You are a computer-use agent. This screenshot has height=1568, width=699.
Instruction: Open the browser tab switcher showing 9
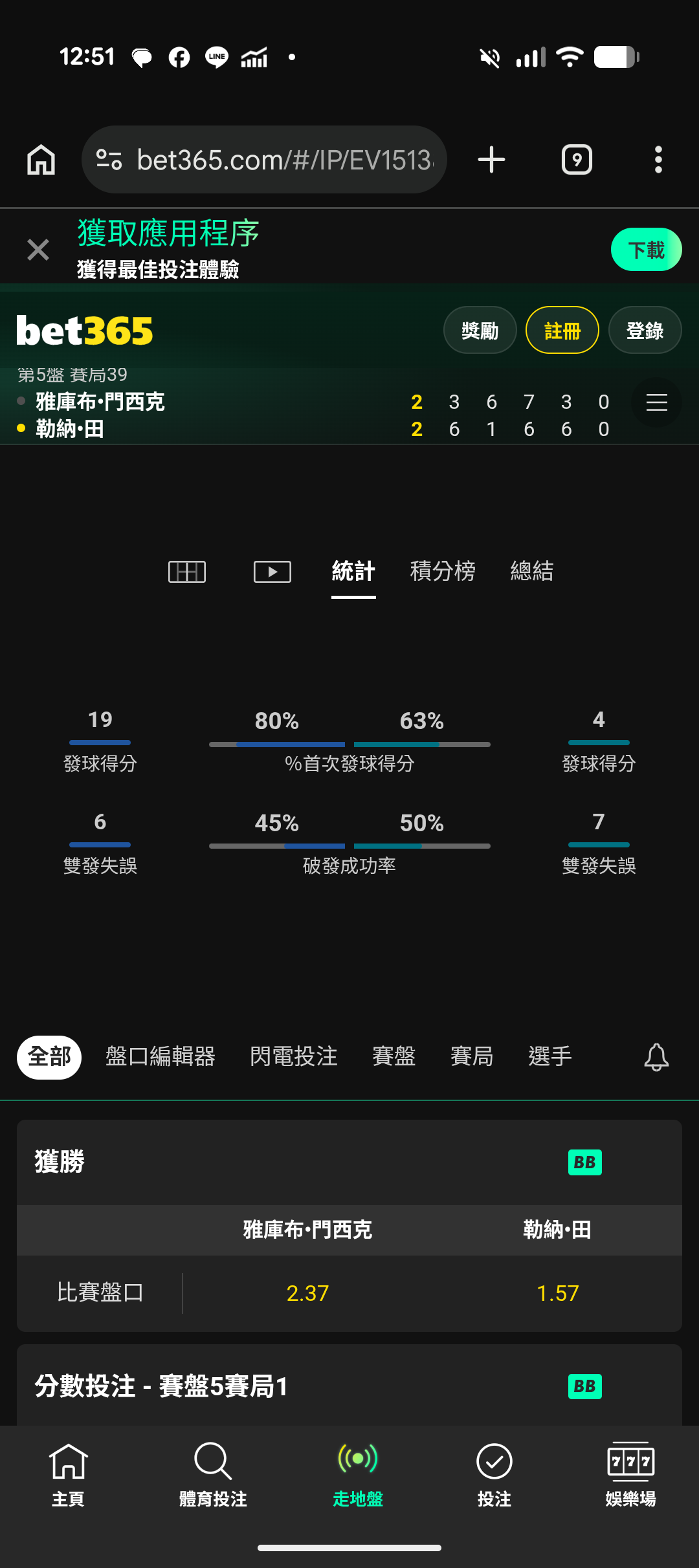577,160
